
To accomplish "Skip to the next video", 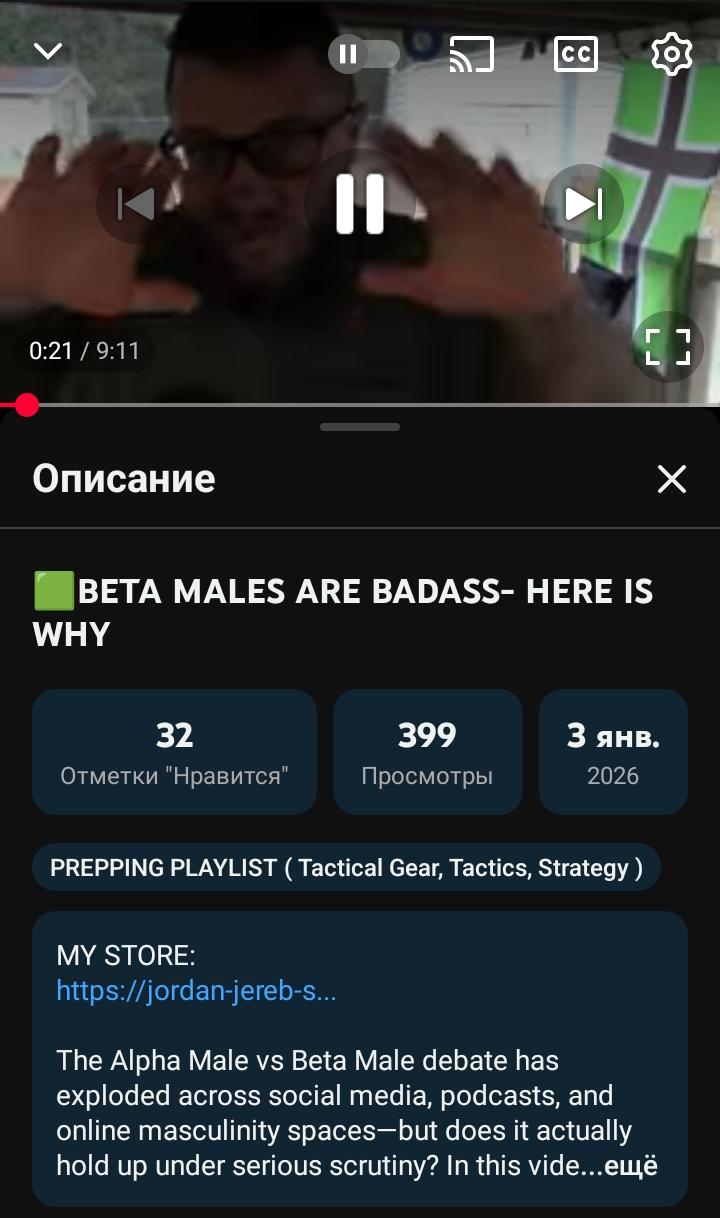I will [x=583, y=204].
